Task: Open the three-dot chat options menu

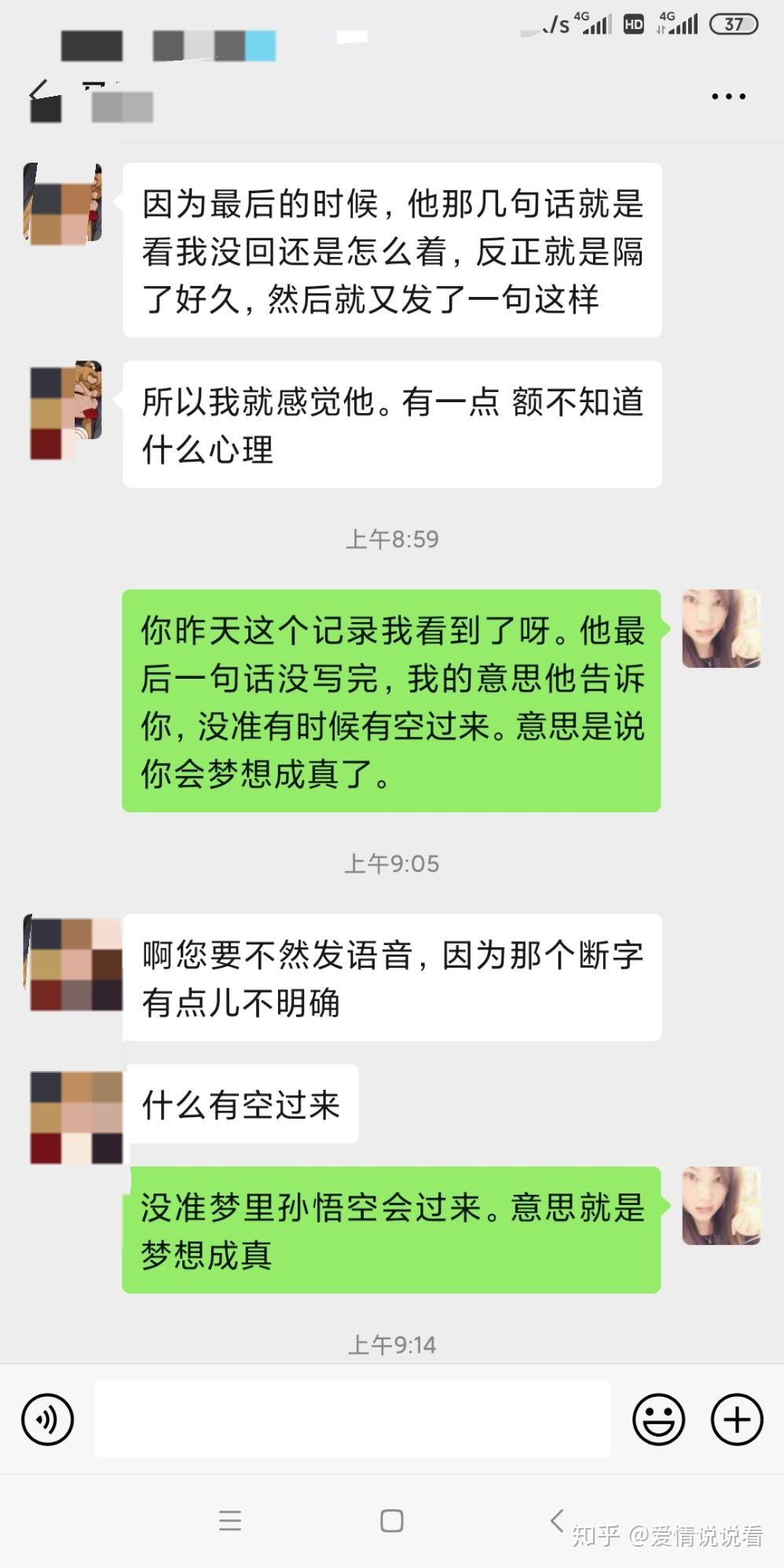Action: tap(727, 97)
